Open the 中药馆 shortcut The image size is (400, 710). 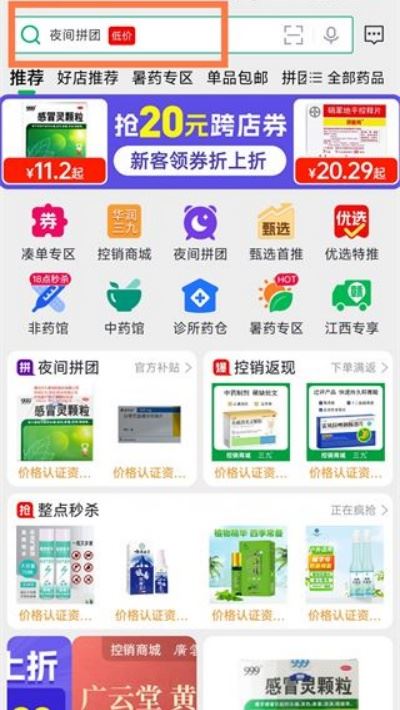(x=124, y=307)
